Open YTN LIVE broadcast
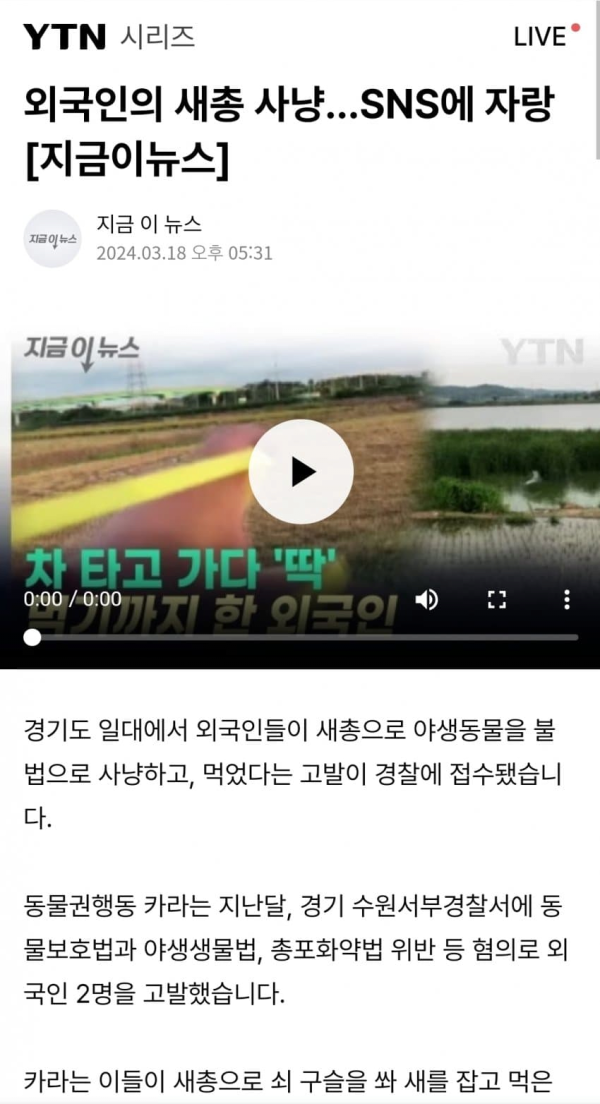 tap(546, 36)
